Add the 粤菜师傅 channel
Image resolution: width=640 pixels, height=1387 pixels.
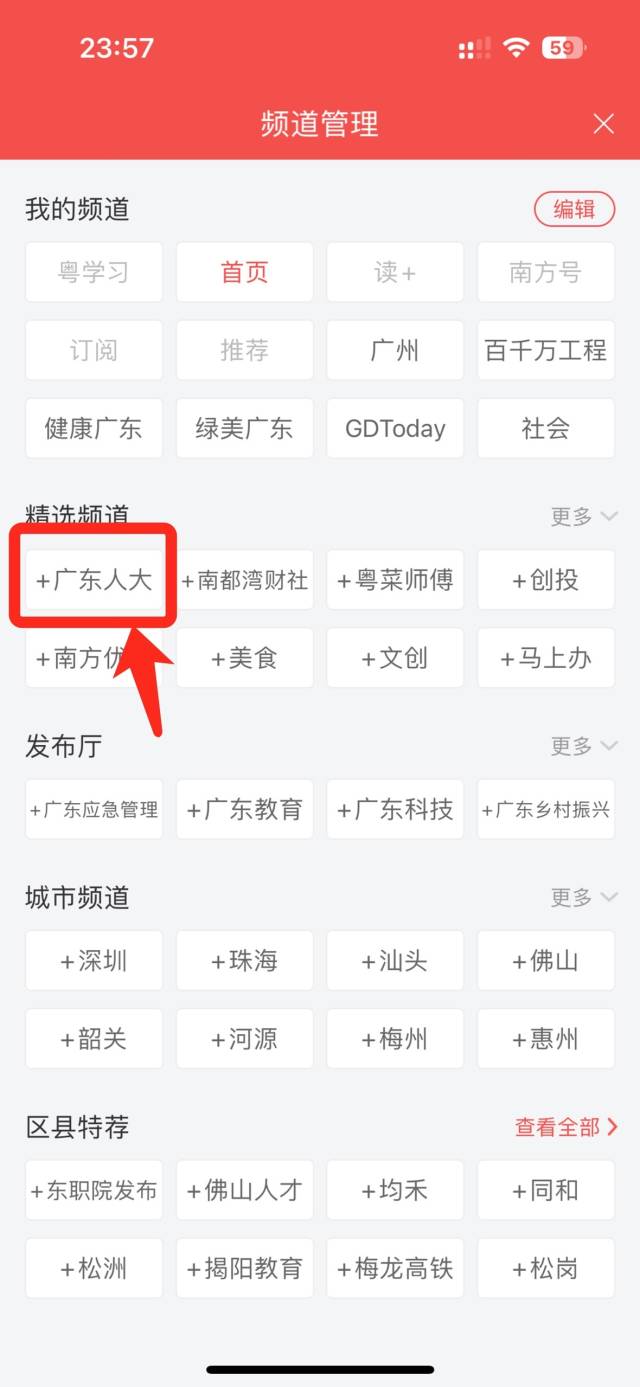tap(395, 580)
